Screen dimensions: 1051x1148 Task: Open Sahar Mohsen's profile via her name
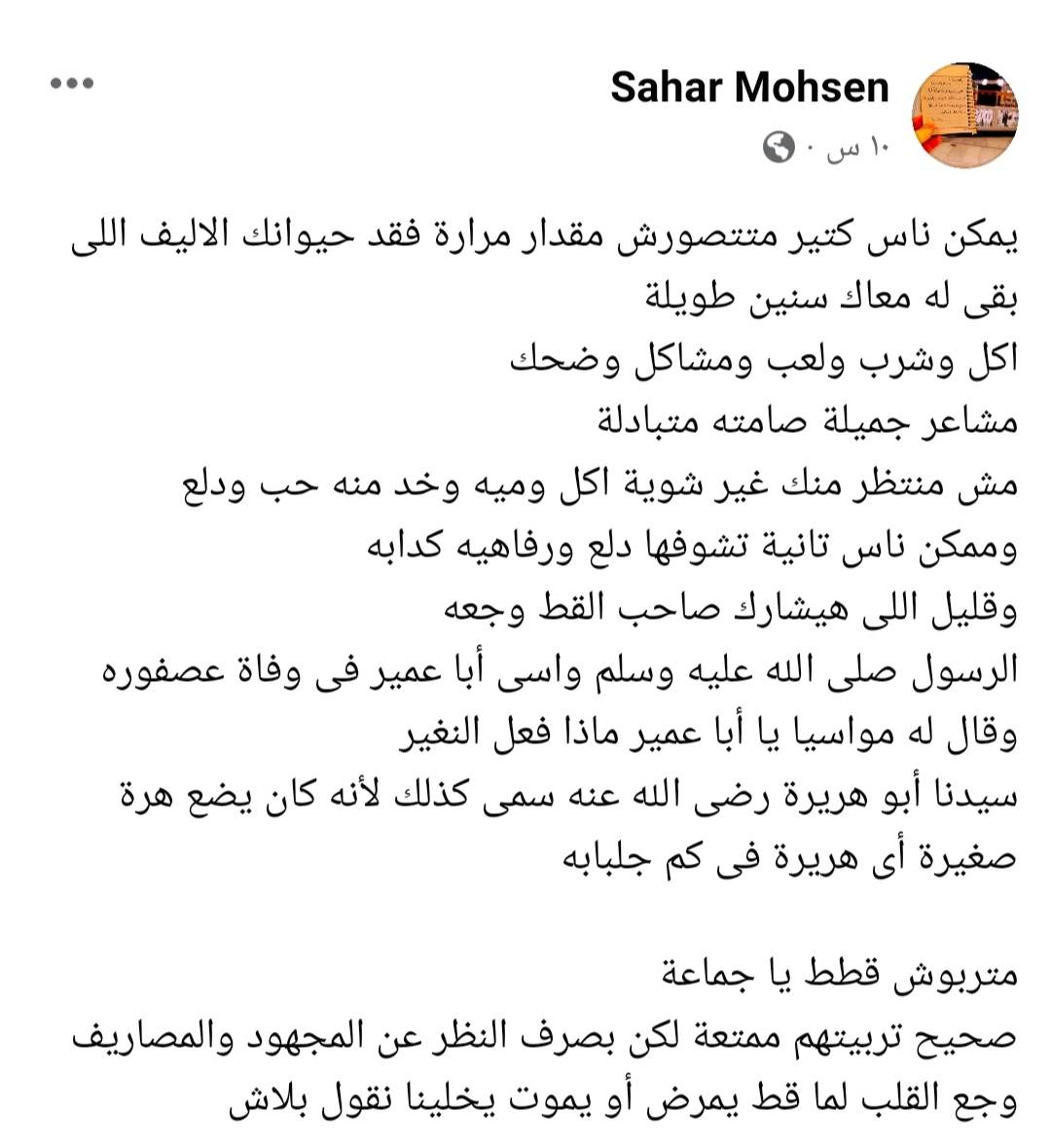click(x=749, y=88)
